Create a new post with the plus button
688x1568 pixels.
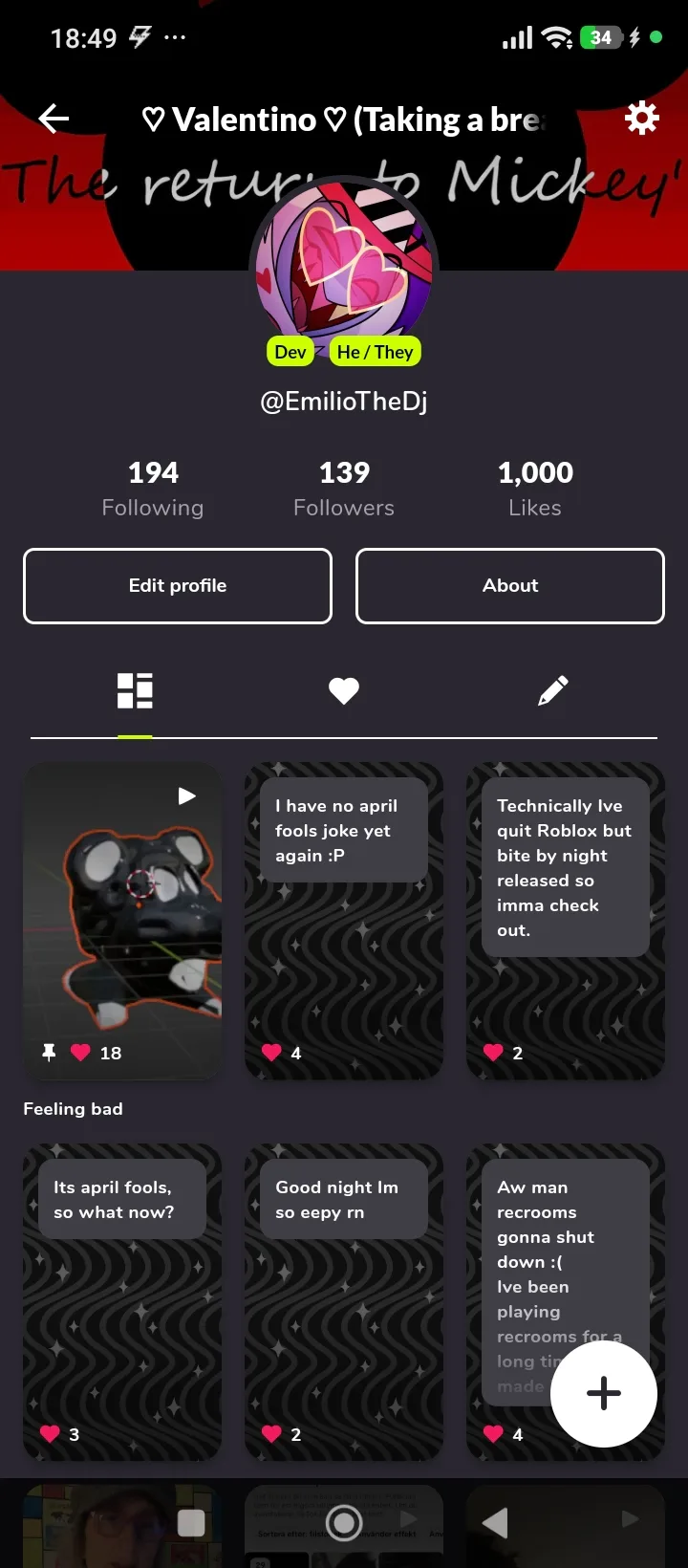604,1393
